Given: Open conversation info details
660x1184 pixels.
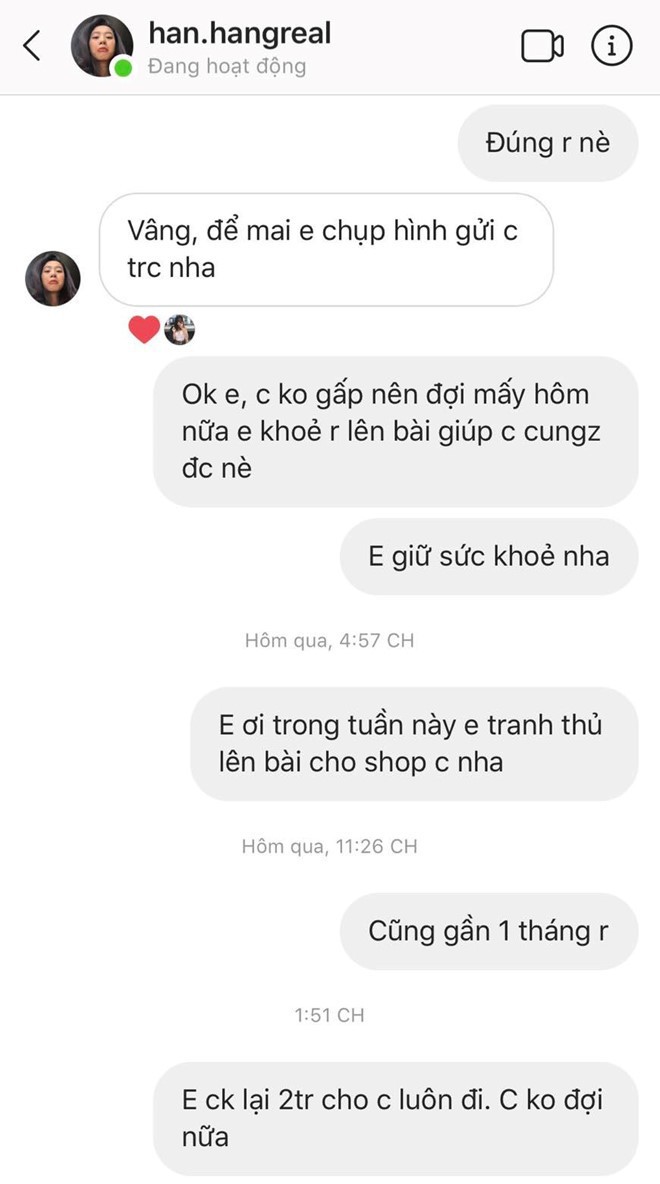Looking at the screenshot, I should (x=611, y=46).
